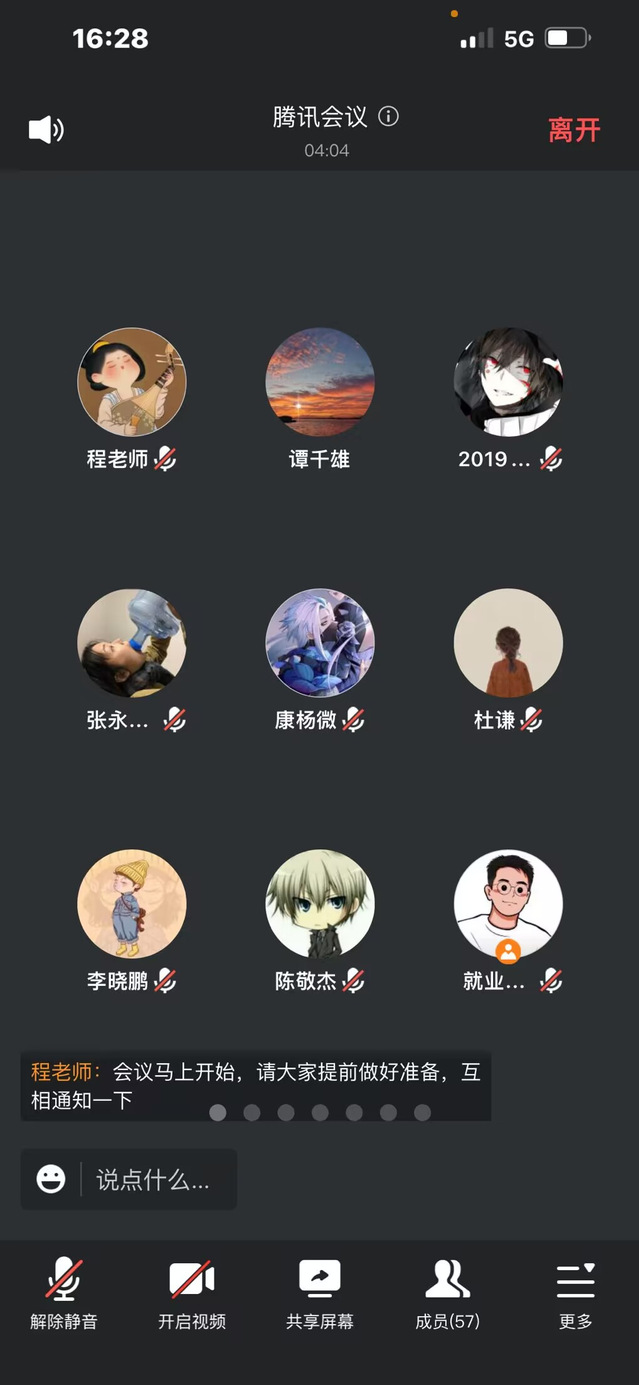Select participant 陈敬杰's avatar
The height and width of the screenshot is (1385, 639).
click(x=320, y=904)
